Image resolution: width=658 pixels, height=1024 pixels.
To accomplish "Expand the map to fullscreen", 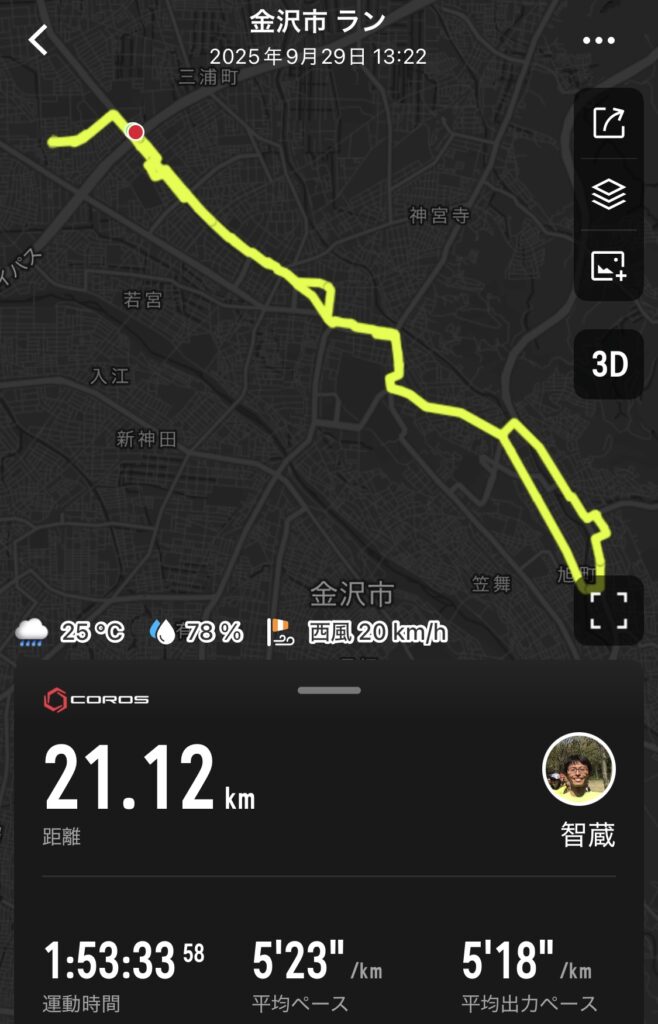I will point(608,610).
